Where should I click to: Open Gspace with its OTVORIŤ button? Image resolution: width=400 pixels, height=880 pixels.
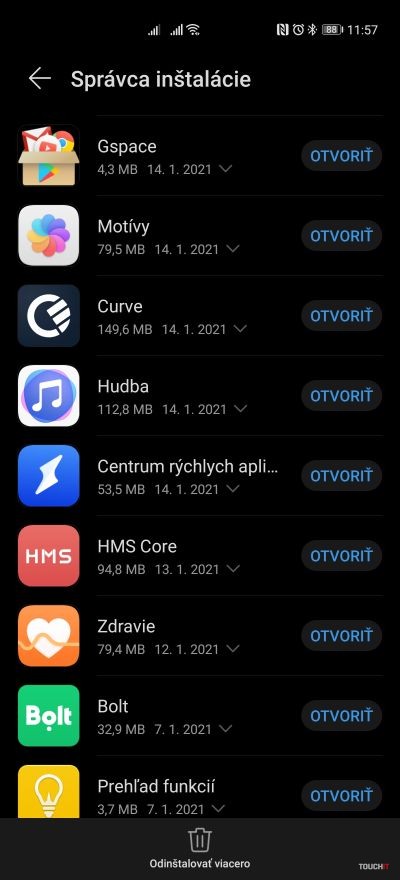[x=341, y=155]
